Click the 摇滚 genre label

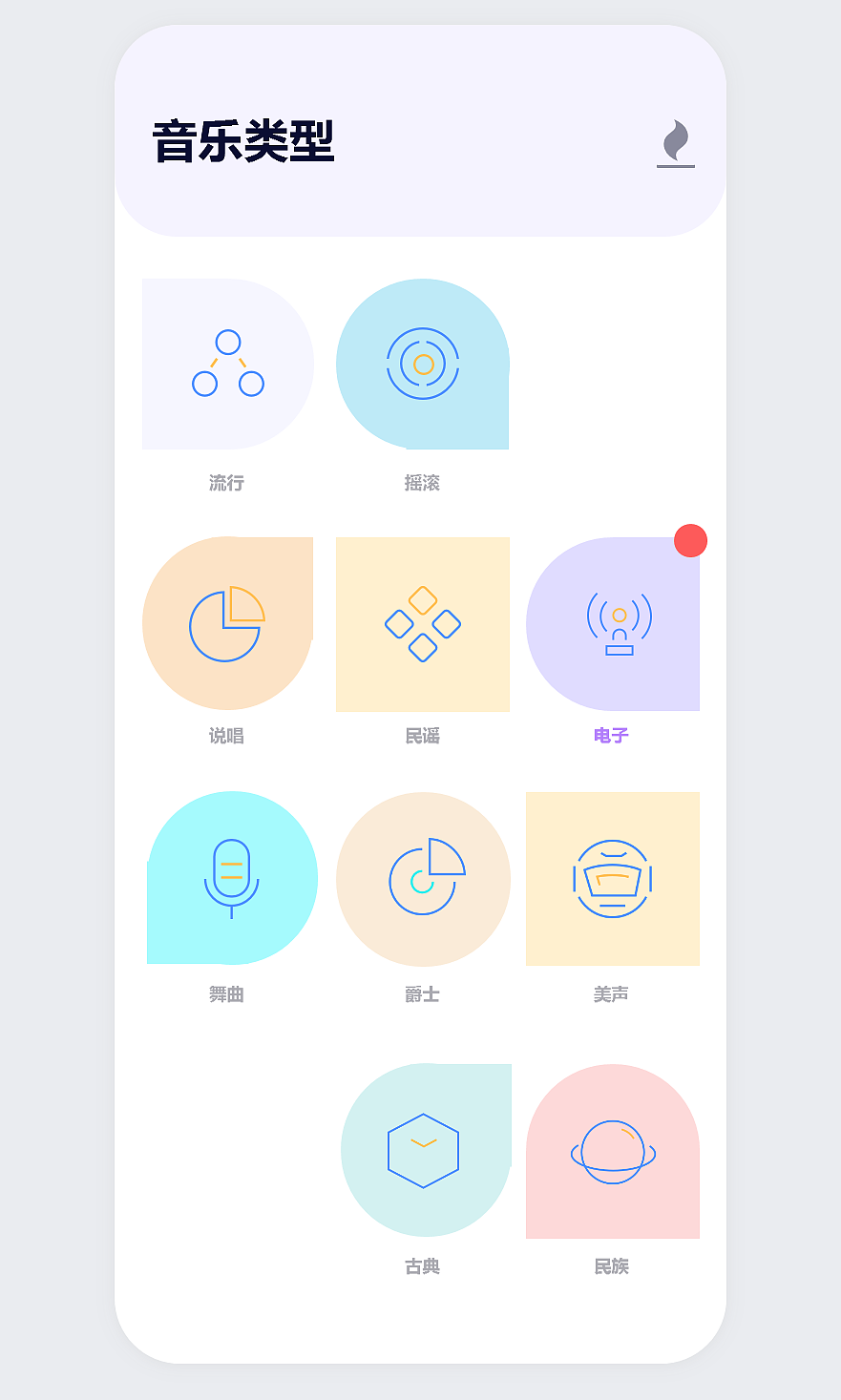point(423,483)
